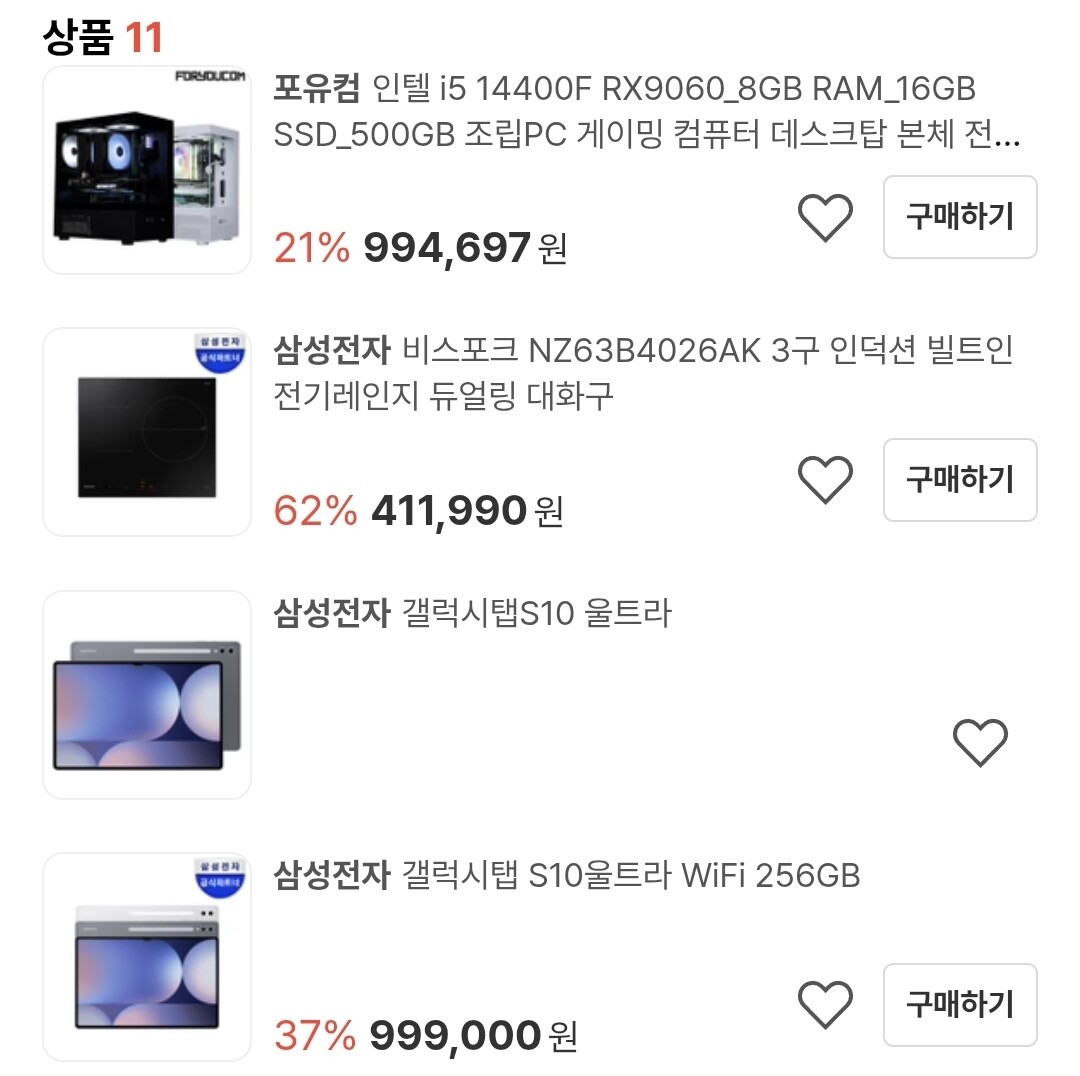This screenshot has height=1076, width=1080.
Task: Open the 포유컴 조립PC product image
Action: [147, 170]
